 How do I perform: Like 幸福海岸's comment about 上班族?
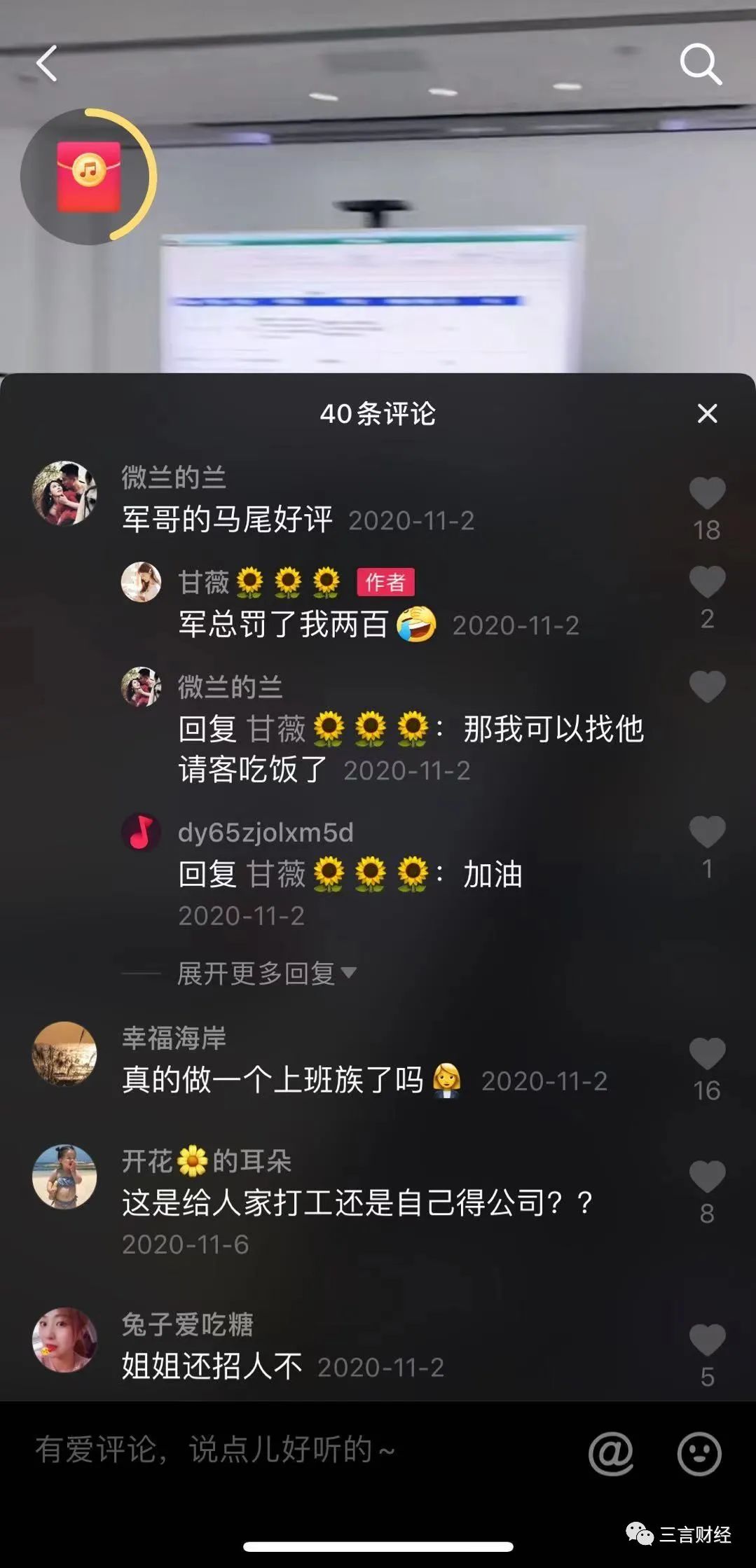point(707,1054)
